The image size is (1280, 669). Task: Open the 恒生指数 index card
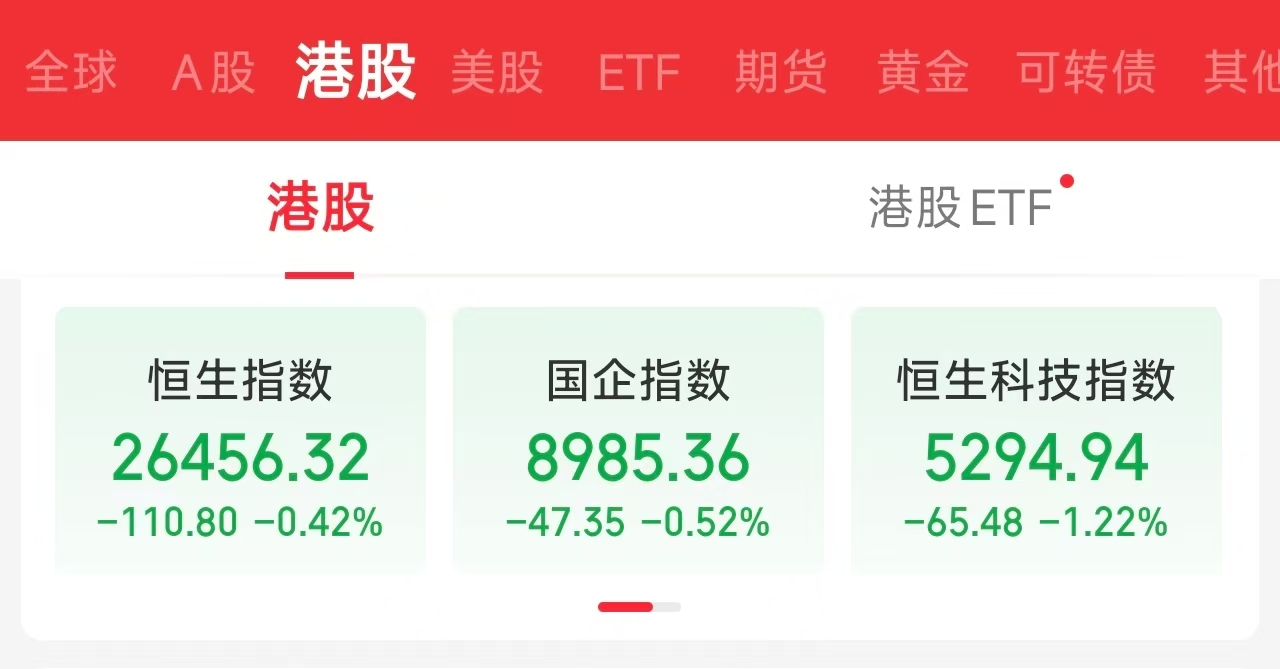(240, 440)
